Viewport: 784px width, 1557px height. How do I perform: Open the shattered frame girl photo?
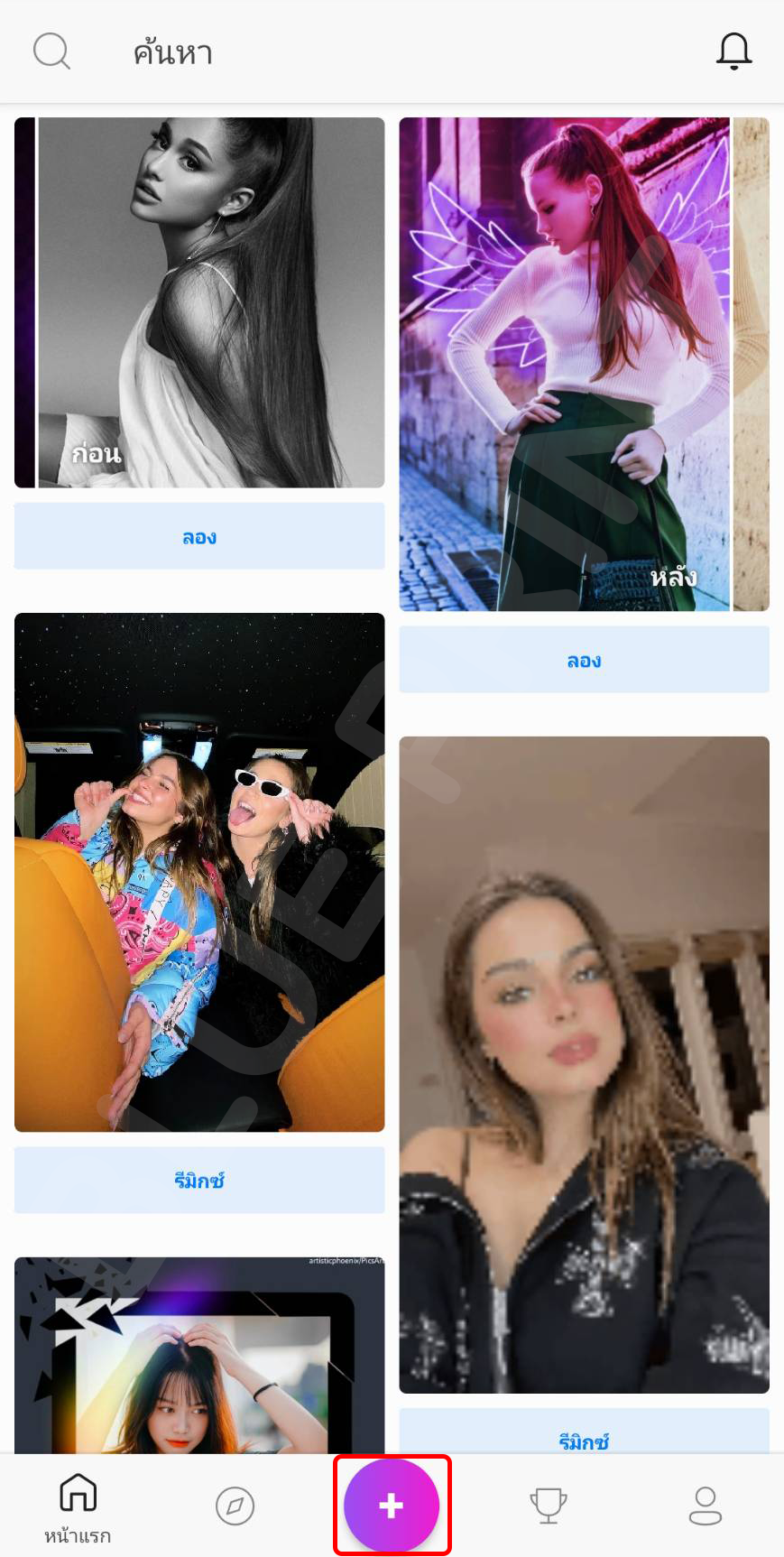click(x=199, y=1356)
